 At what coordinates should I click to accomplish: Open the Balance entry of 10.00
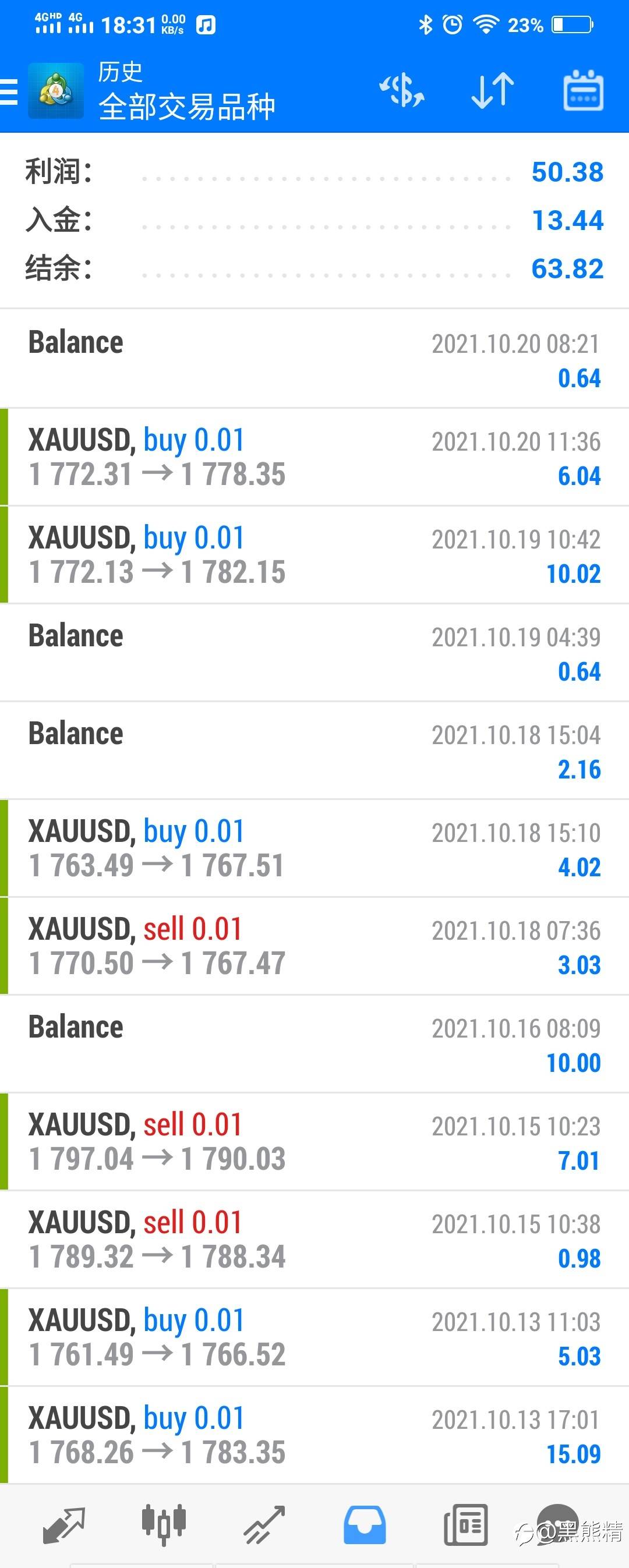click(x=314, y=1045)
